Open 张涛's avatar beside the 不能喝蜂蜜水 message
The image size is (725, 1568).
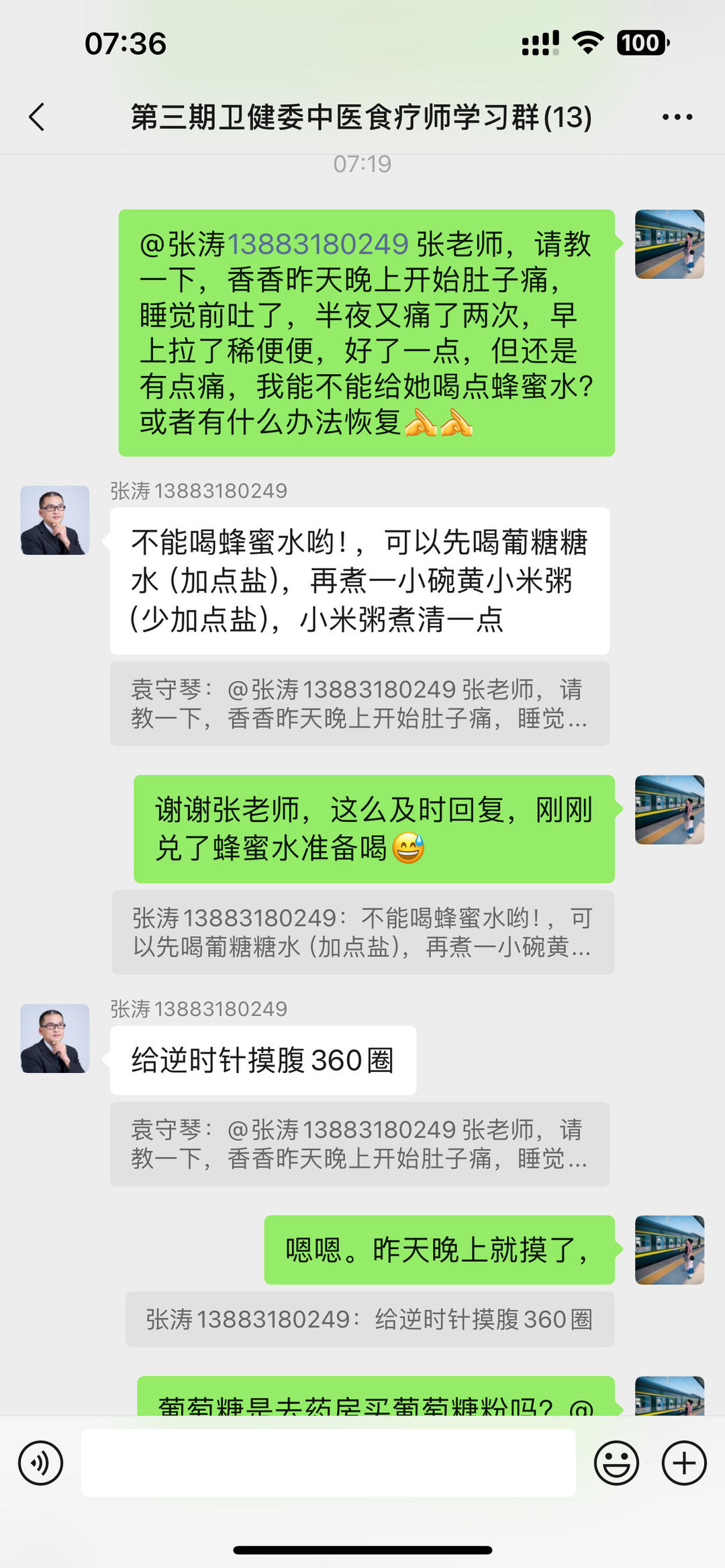pyautogui.click(x=55, y=520)
